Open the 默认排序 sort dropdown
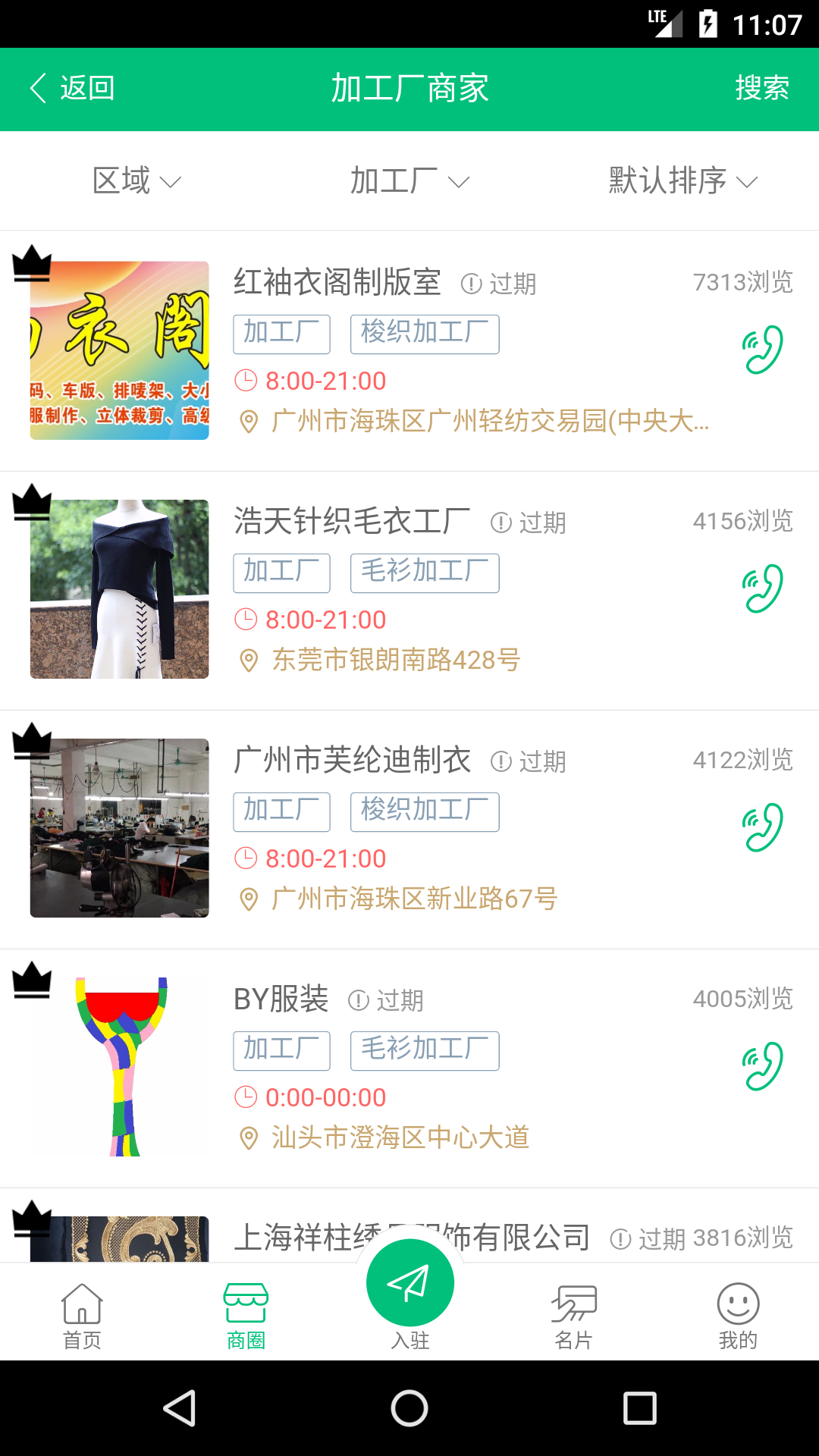 point(682,181)
